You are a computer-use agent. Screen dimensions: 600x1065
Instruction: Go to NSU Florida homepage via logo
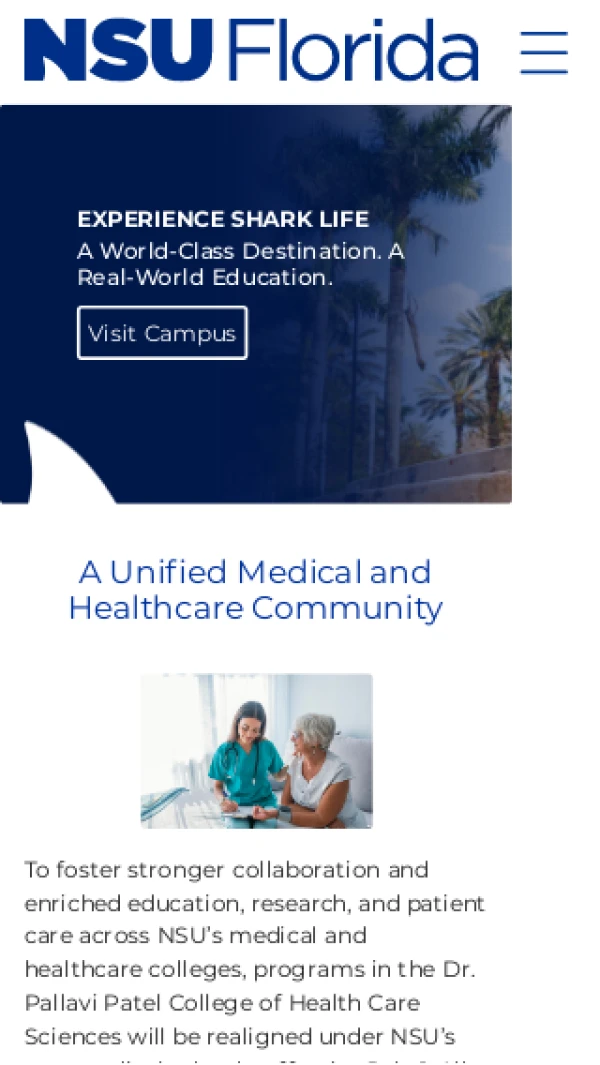coord(251,50)
